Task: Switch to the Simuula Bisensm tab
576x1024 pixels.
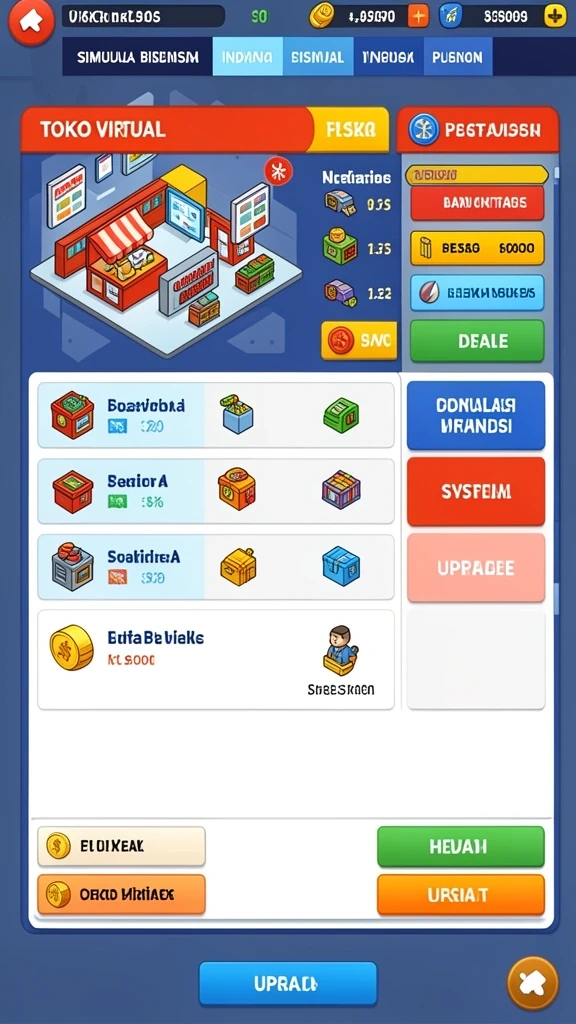Action: [138, 57]
